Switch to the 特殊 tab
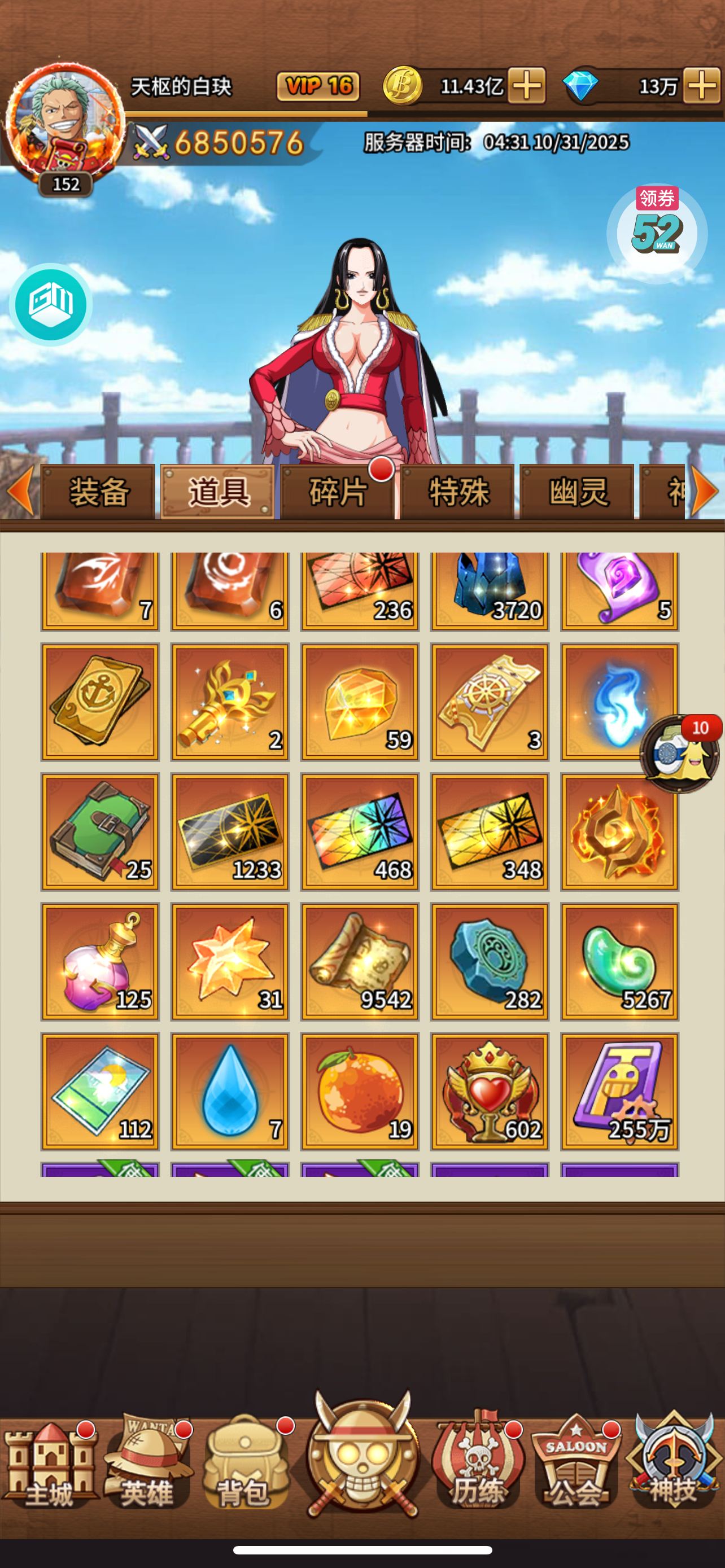 point(458,492)
